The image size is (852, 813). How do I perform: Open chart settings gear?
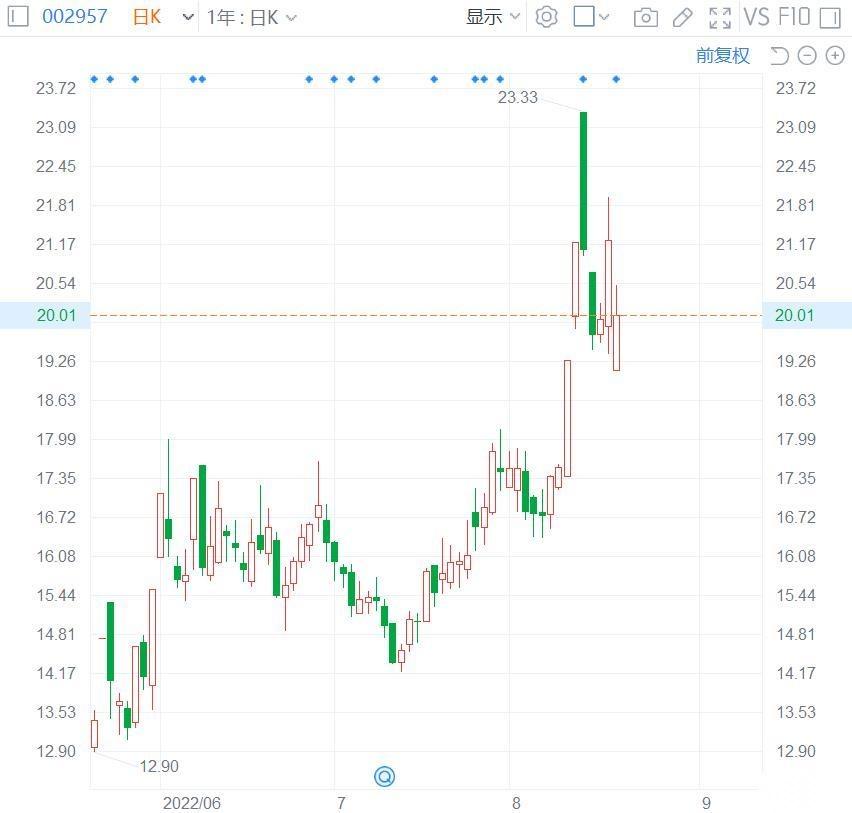[546, 17]
